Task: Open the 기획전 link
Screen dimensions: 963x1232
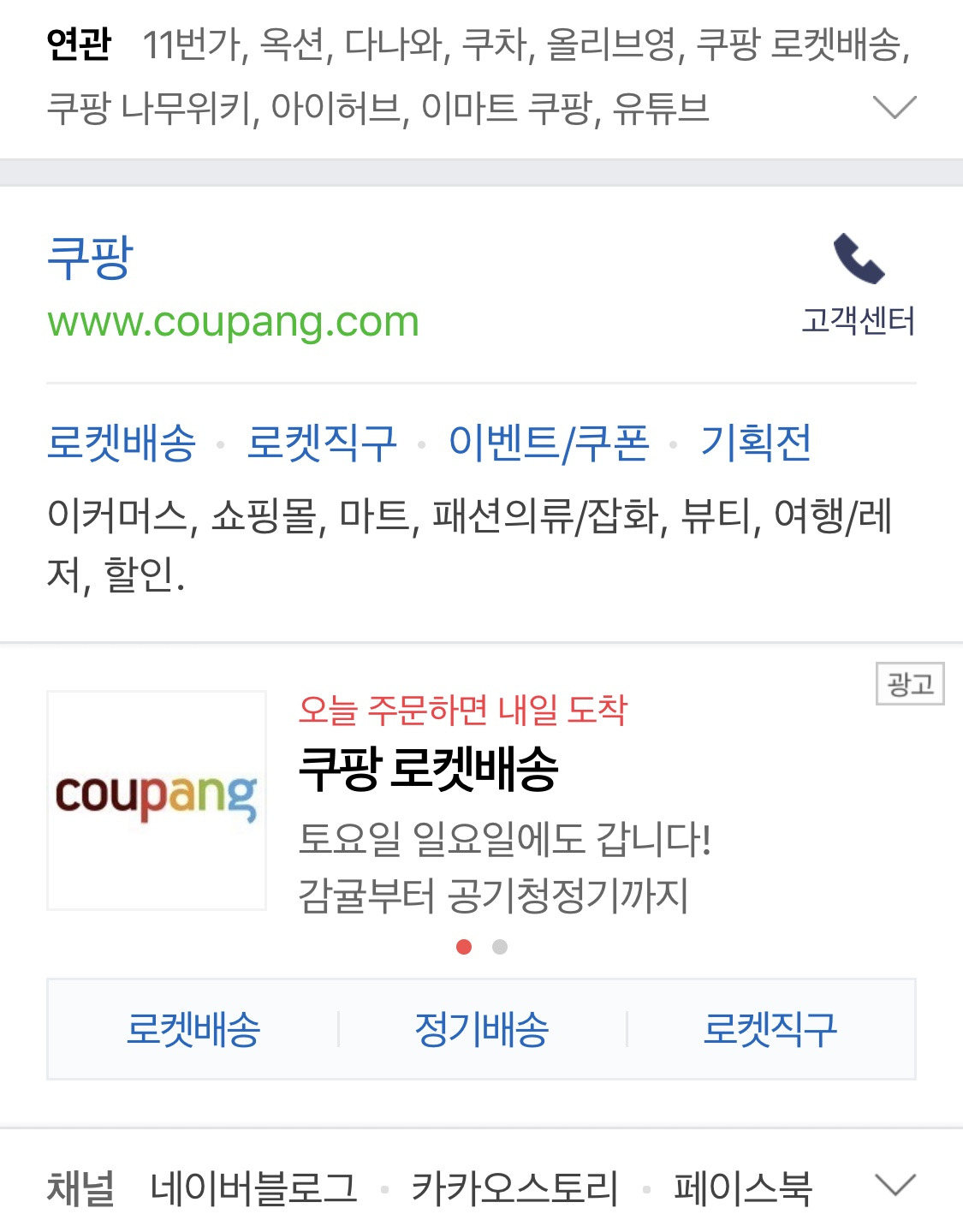Action: click(x=756, y=443)
